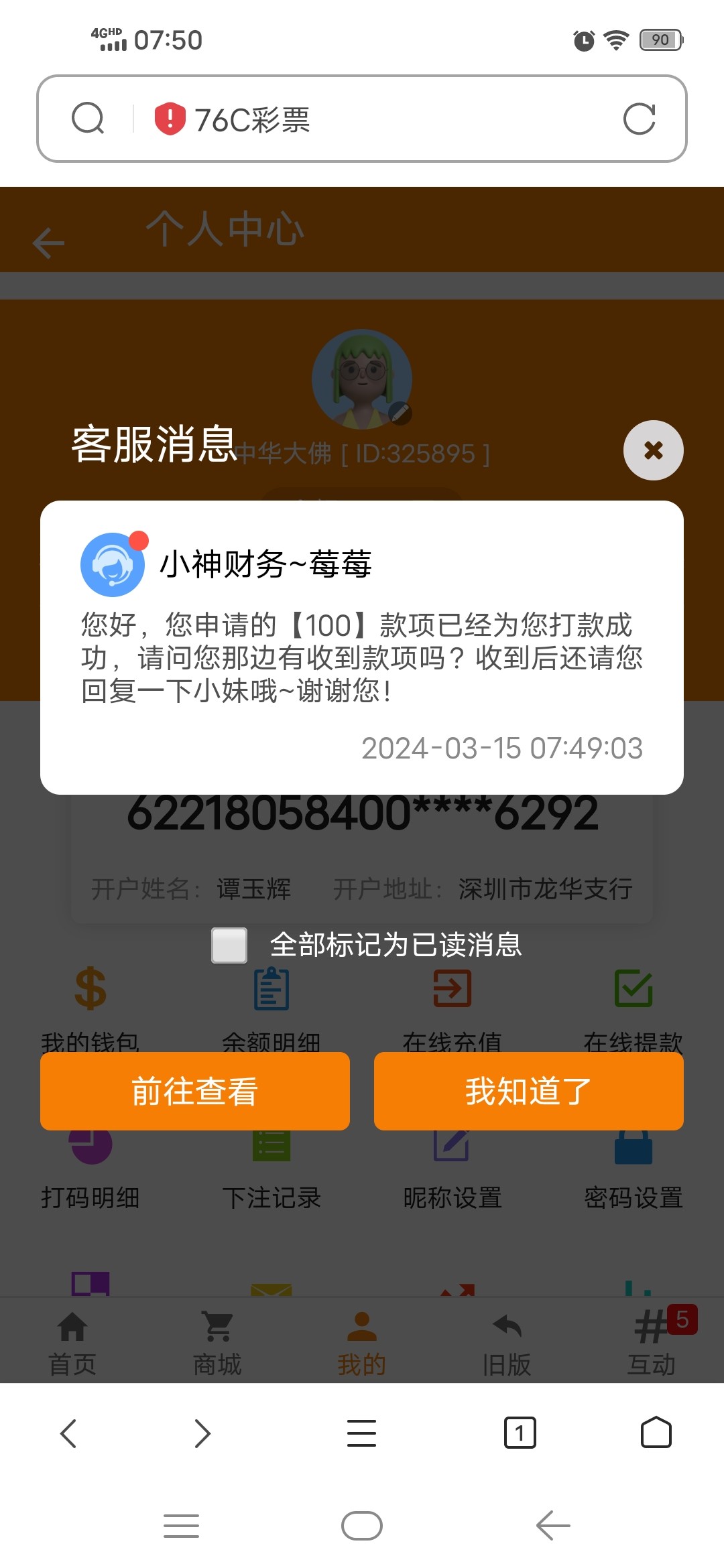Go back in the browser toolbar
The height and width of the screenshot is (1568, 724).
(x=68, y=1433)
